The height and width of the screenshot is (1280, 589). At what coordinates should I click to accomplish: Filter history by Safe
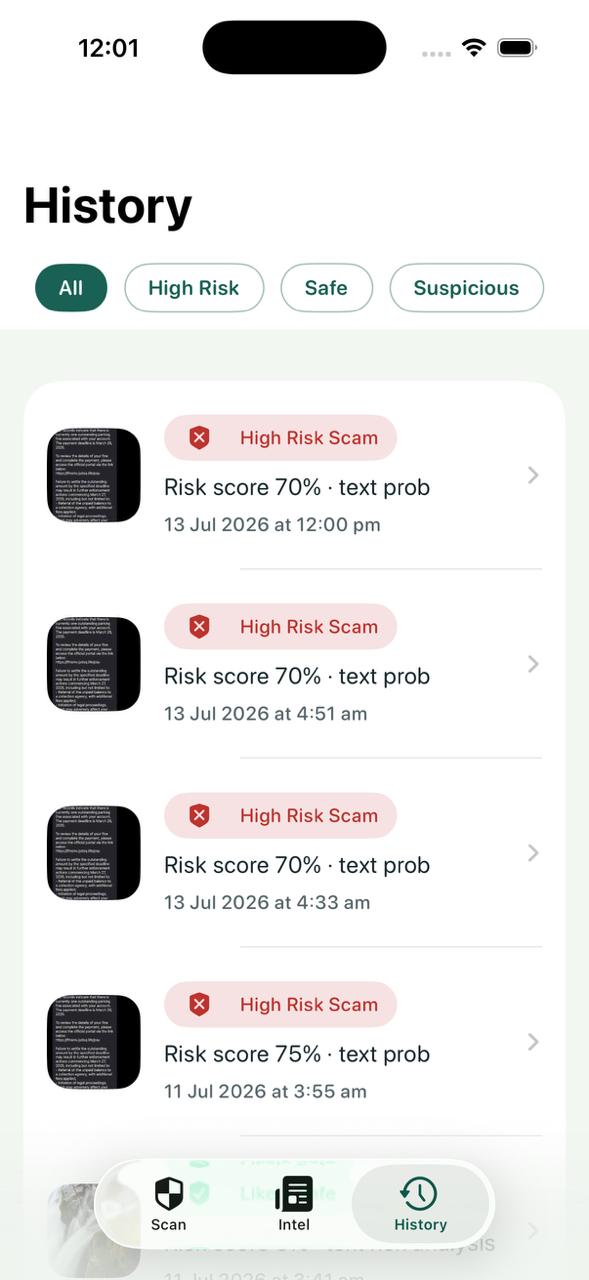coord(326,288)
